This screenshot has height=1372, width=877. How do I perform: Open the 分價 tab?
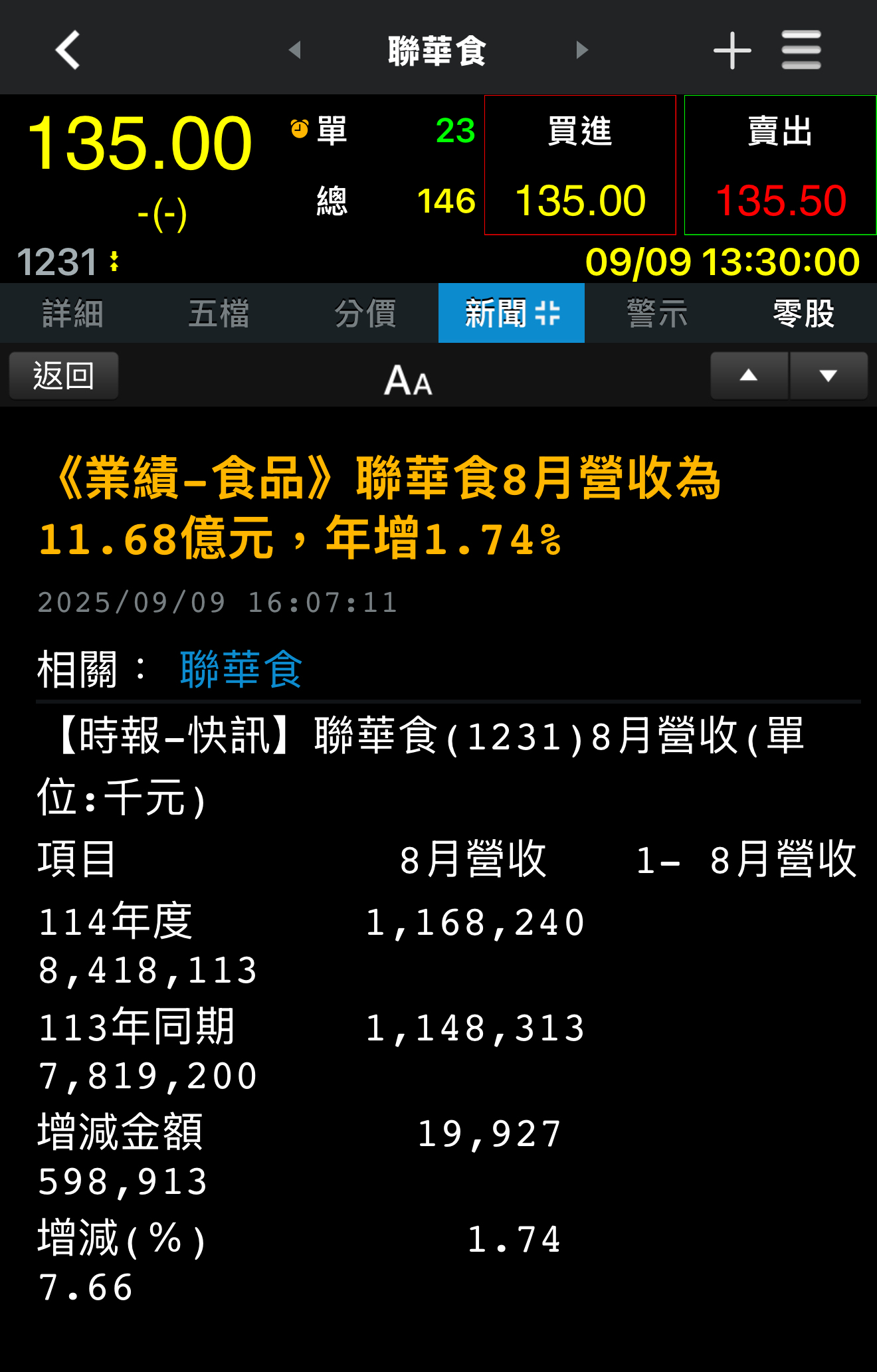coord(365,313)
